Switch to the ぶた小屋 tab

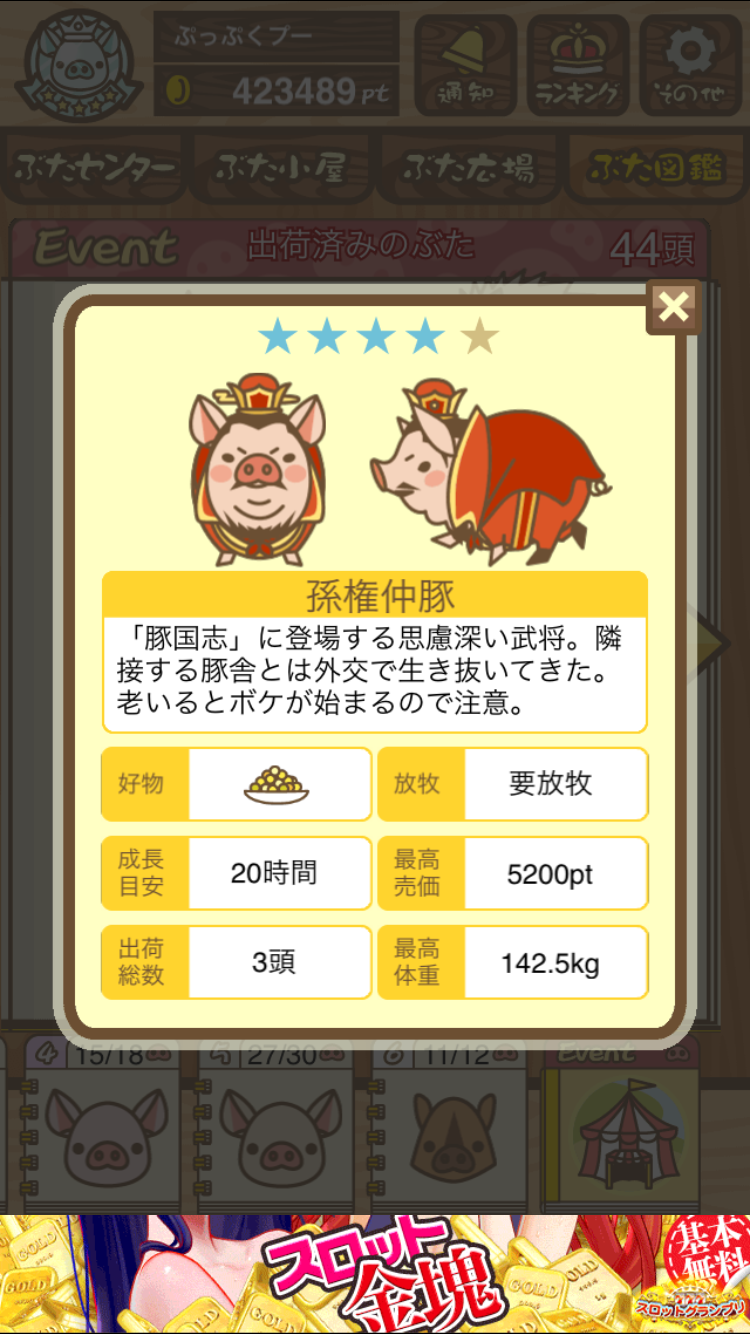[x=281, y=169]
